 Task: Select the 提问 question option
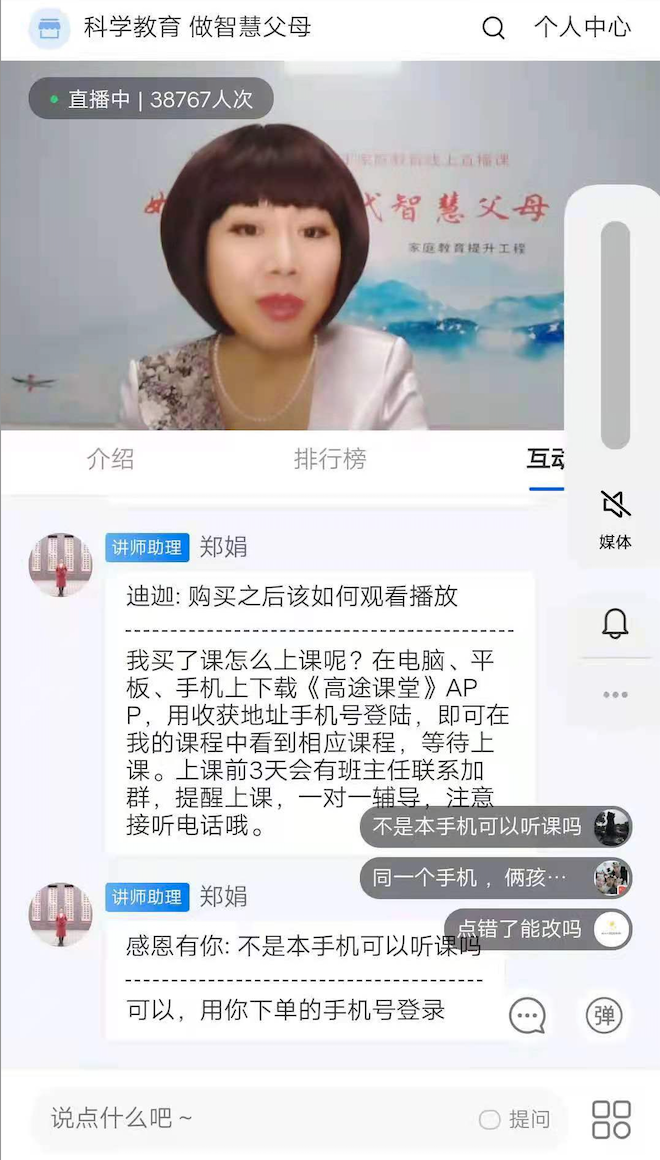tap(515, 1120)
